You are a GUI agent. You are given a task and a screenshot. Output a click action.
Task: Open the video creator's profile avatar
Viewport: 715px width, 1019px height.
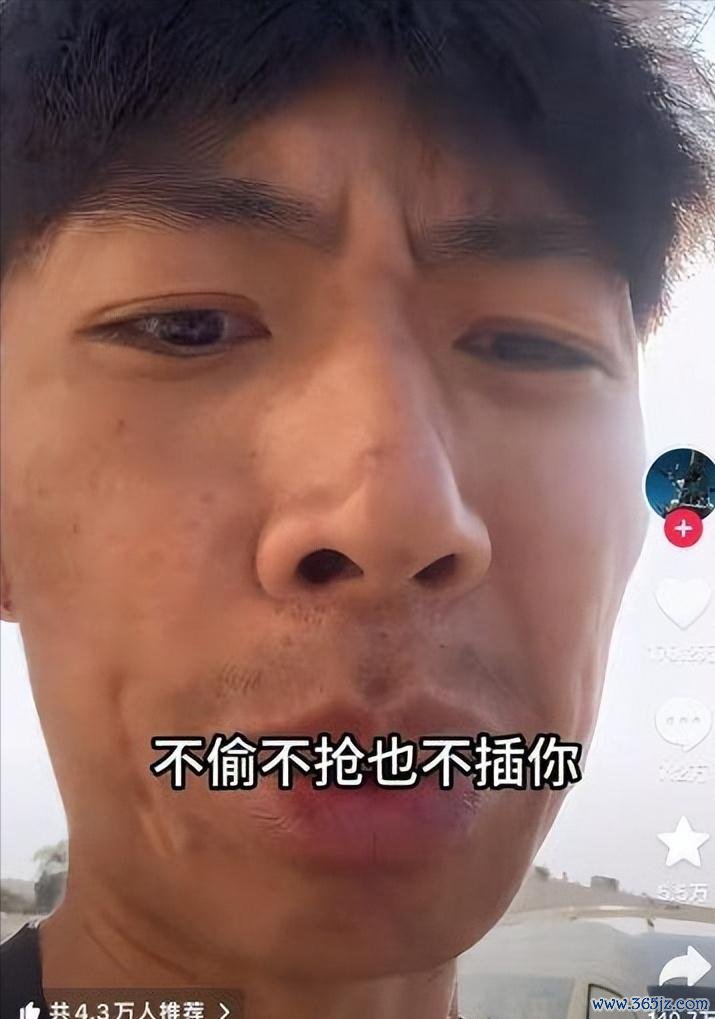point(681,485)
